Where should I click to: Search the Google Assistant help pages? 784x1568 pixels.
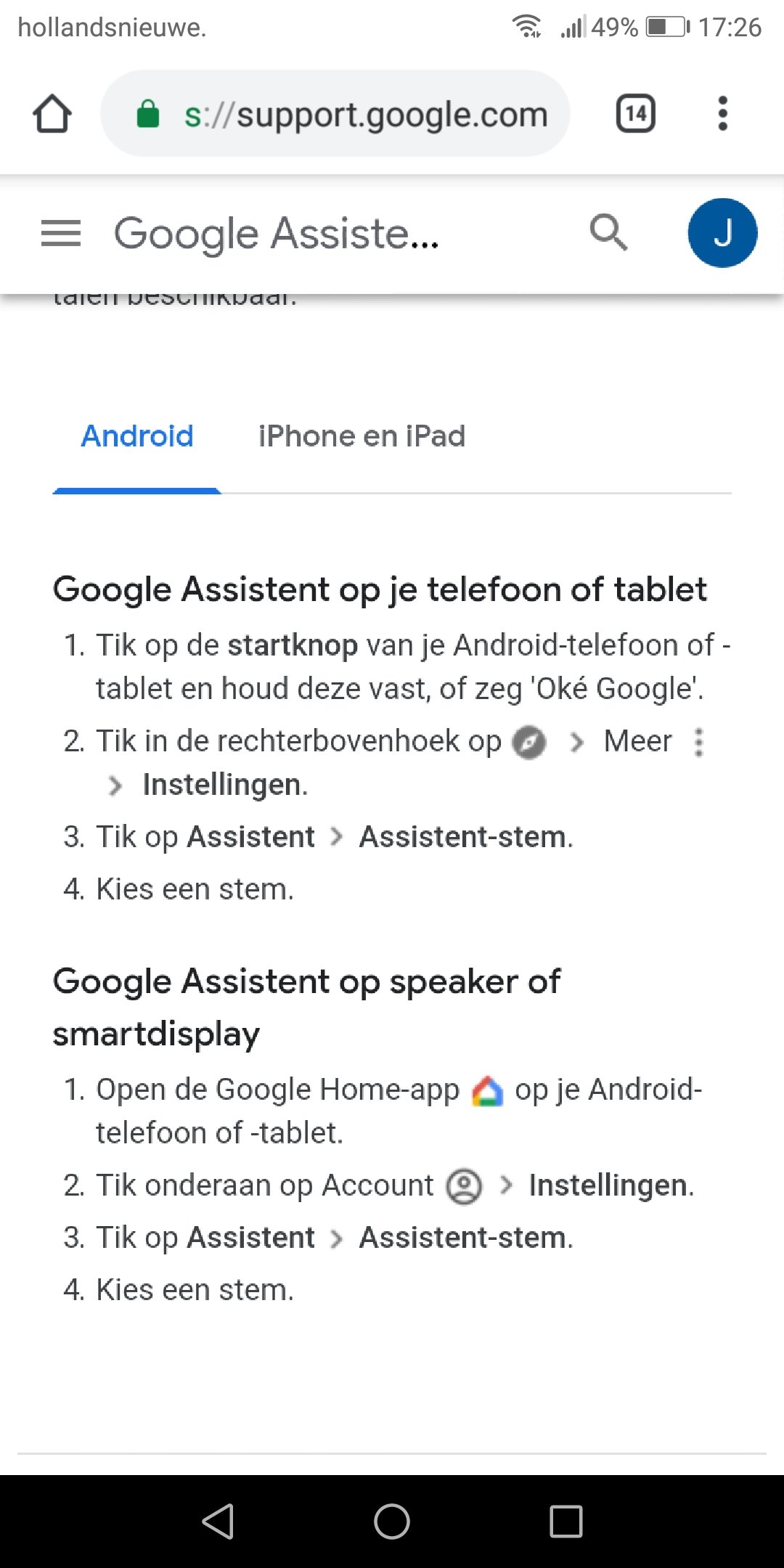tap(608, 232)
